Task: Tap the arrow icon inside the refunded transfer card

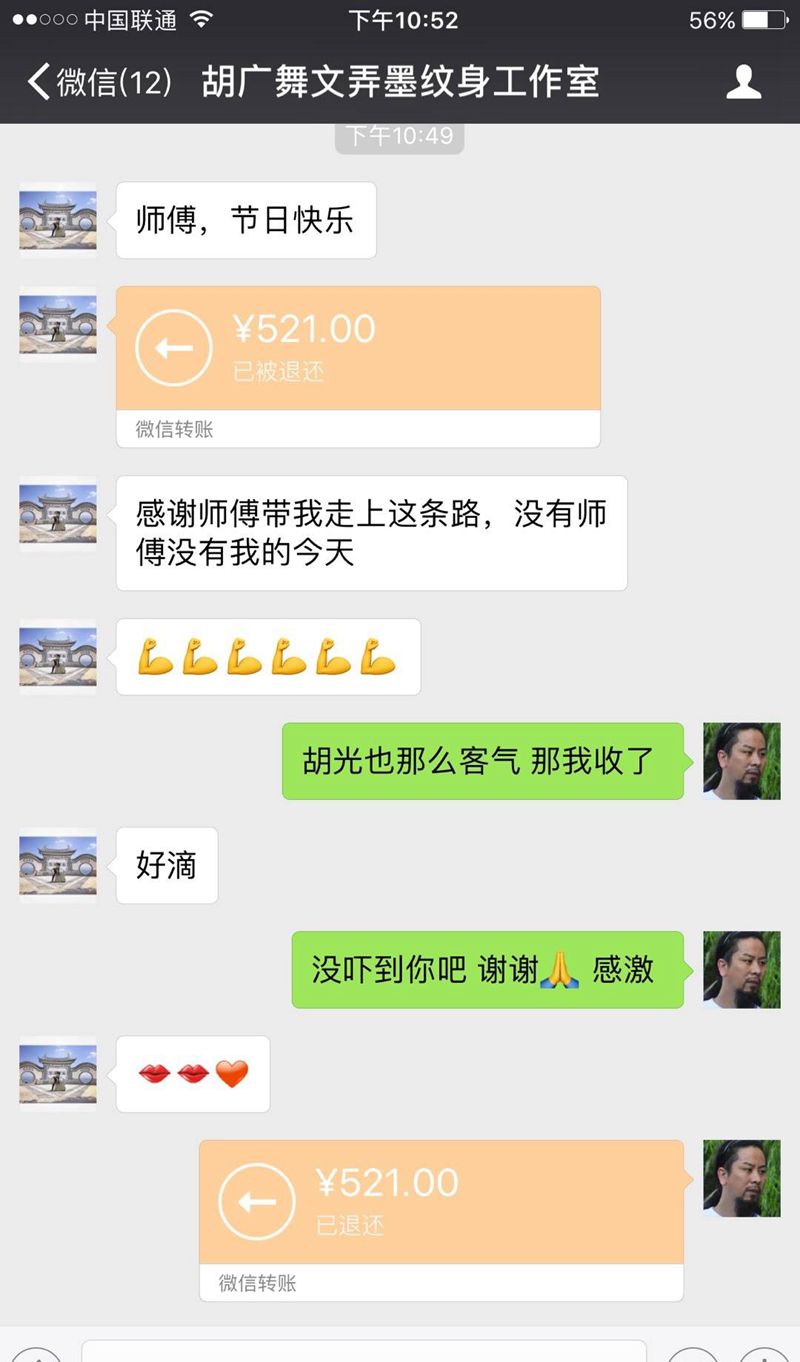Action: [173, 347]
